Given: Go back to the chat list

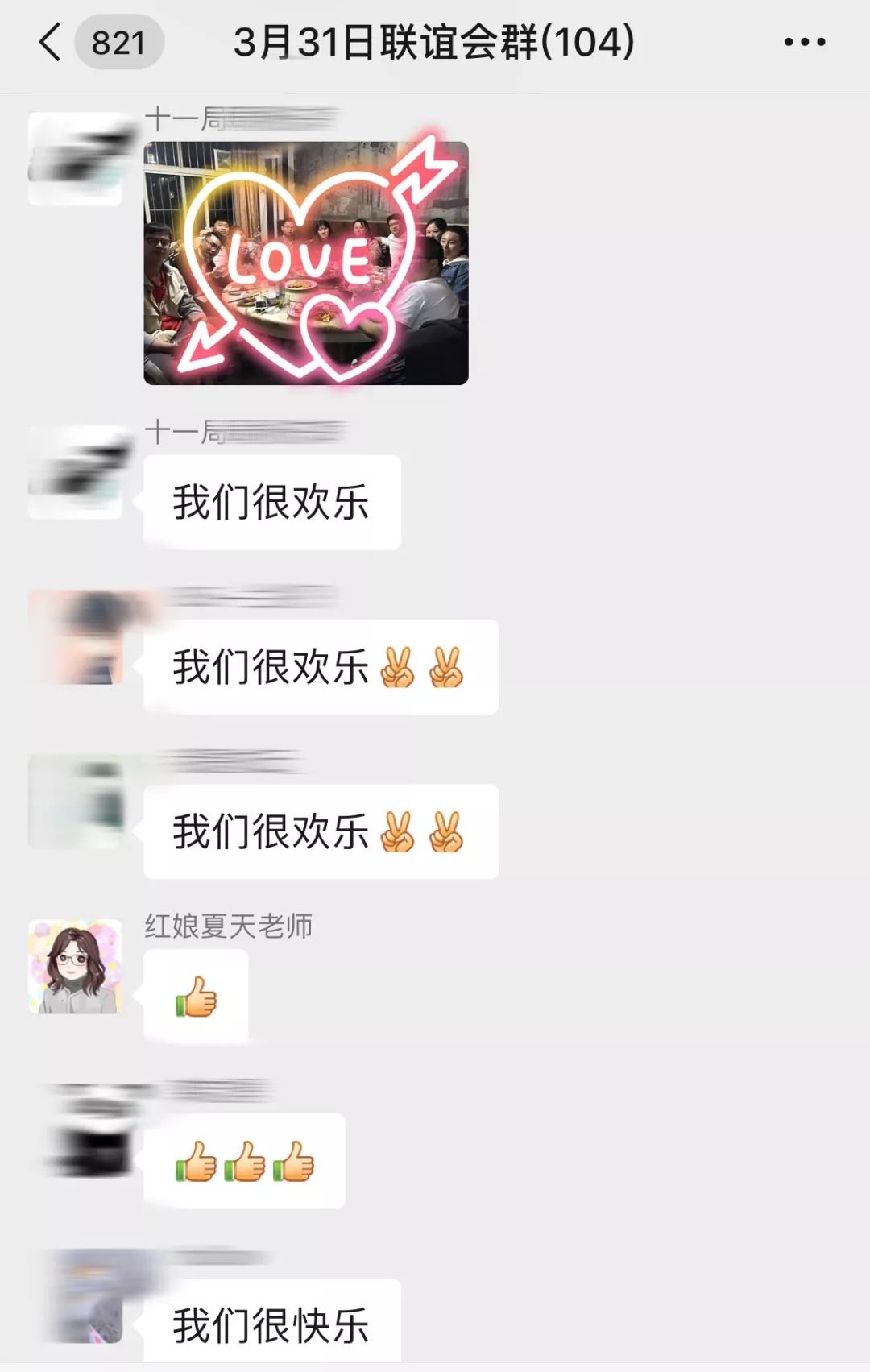Looking at the screenshot, I should point(51,42).
